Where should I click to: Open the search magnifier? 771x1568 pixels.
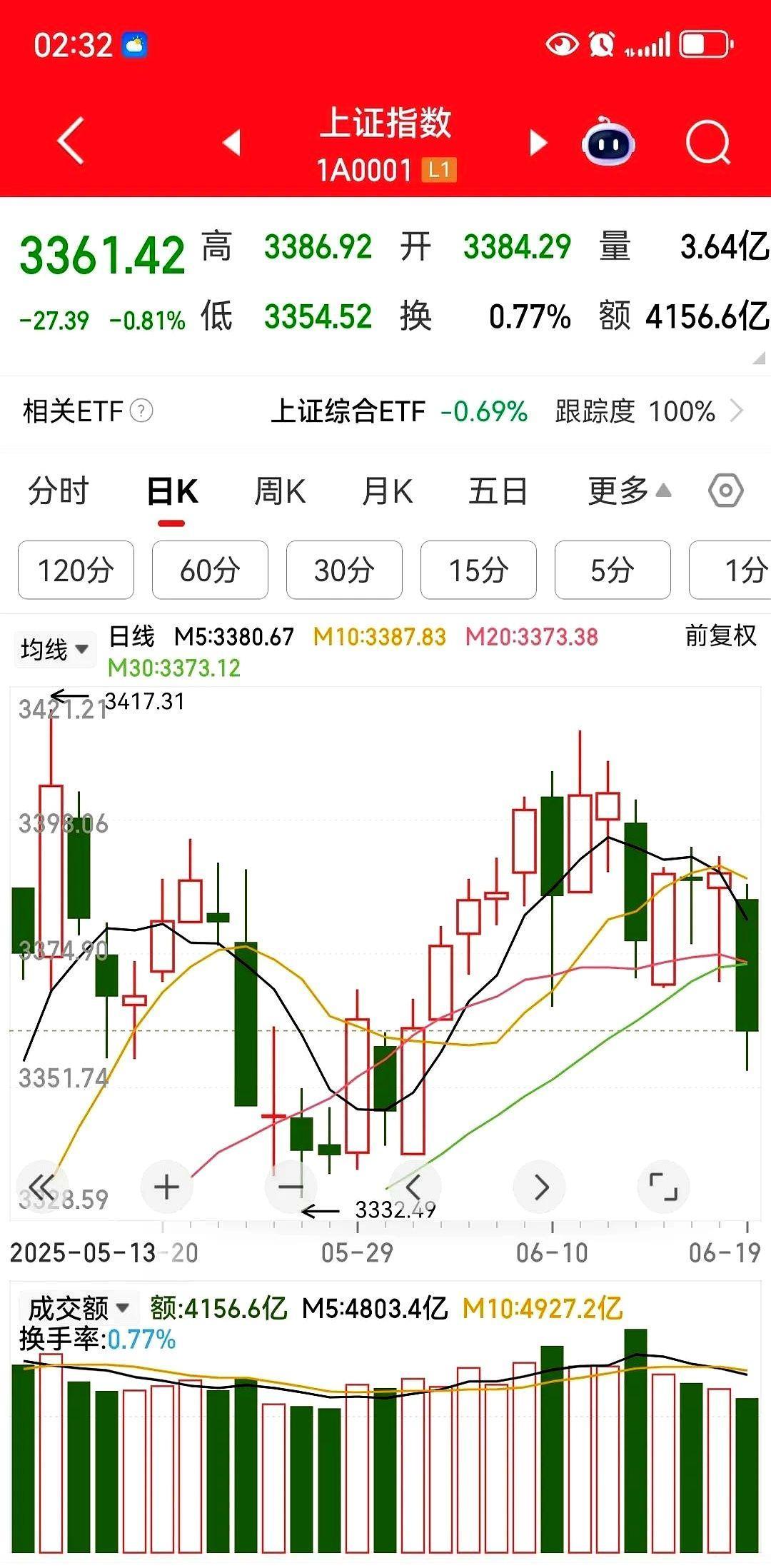(x=708, y=142)
